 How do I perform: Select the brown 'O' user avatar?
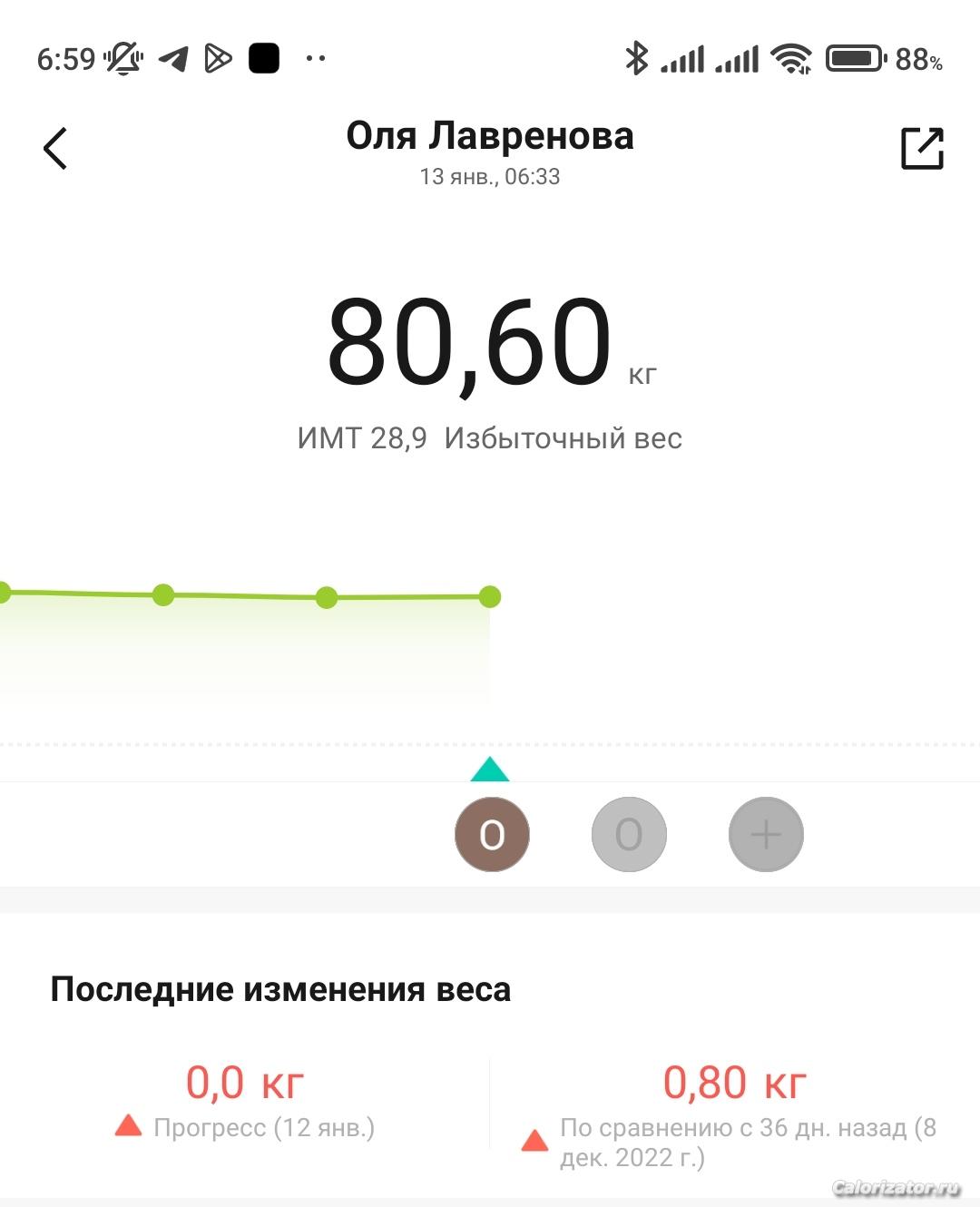pos(492,834)
